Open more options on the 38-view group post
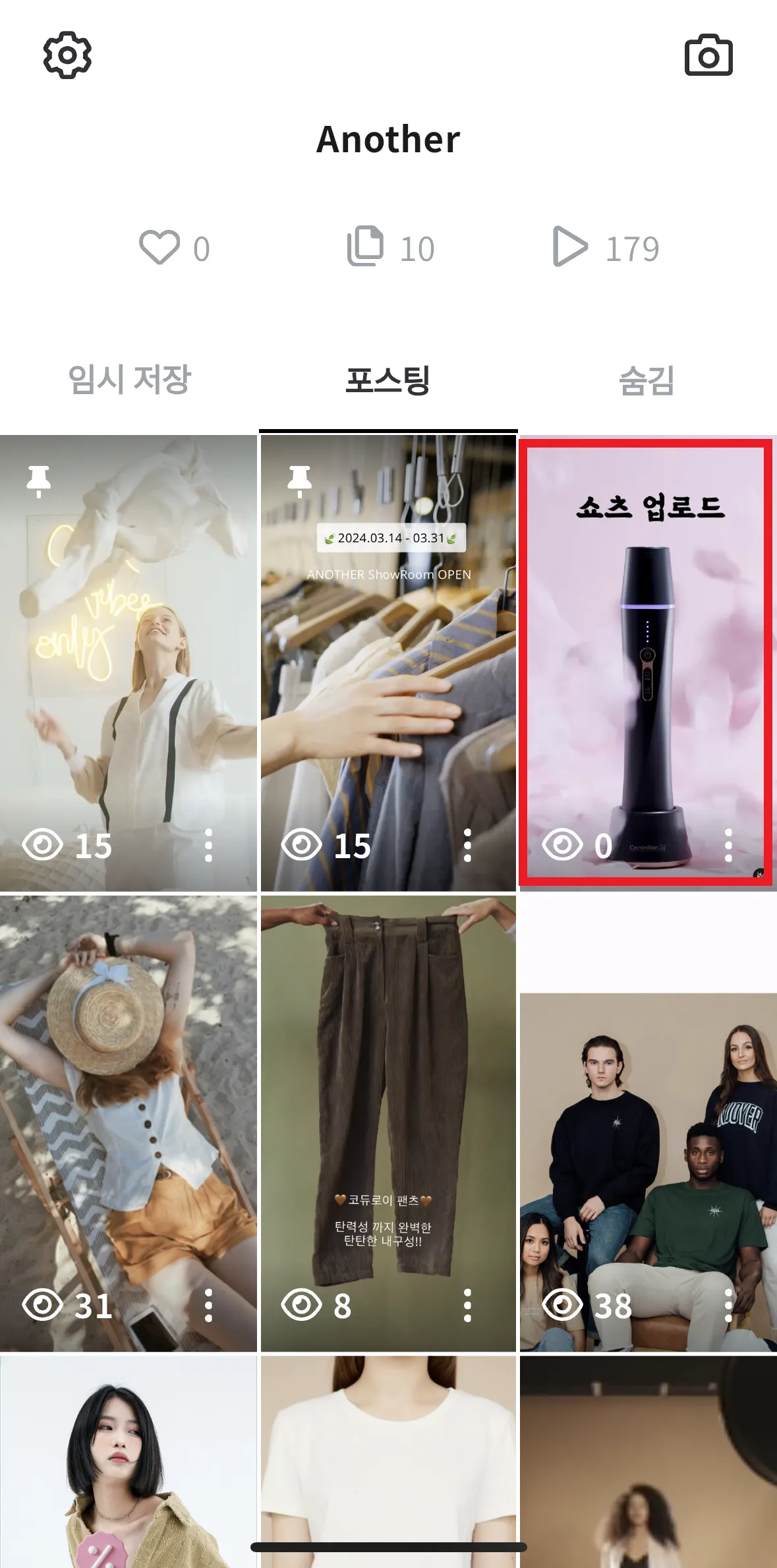 [x=728, y=1306]
